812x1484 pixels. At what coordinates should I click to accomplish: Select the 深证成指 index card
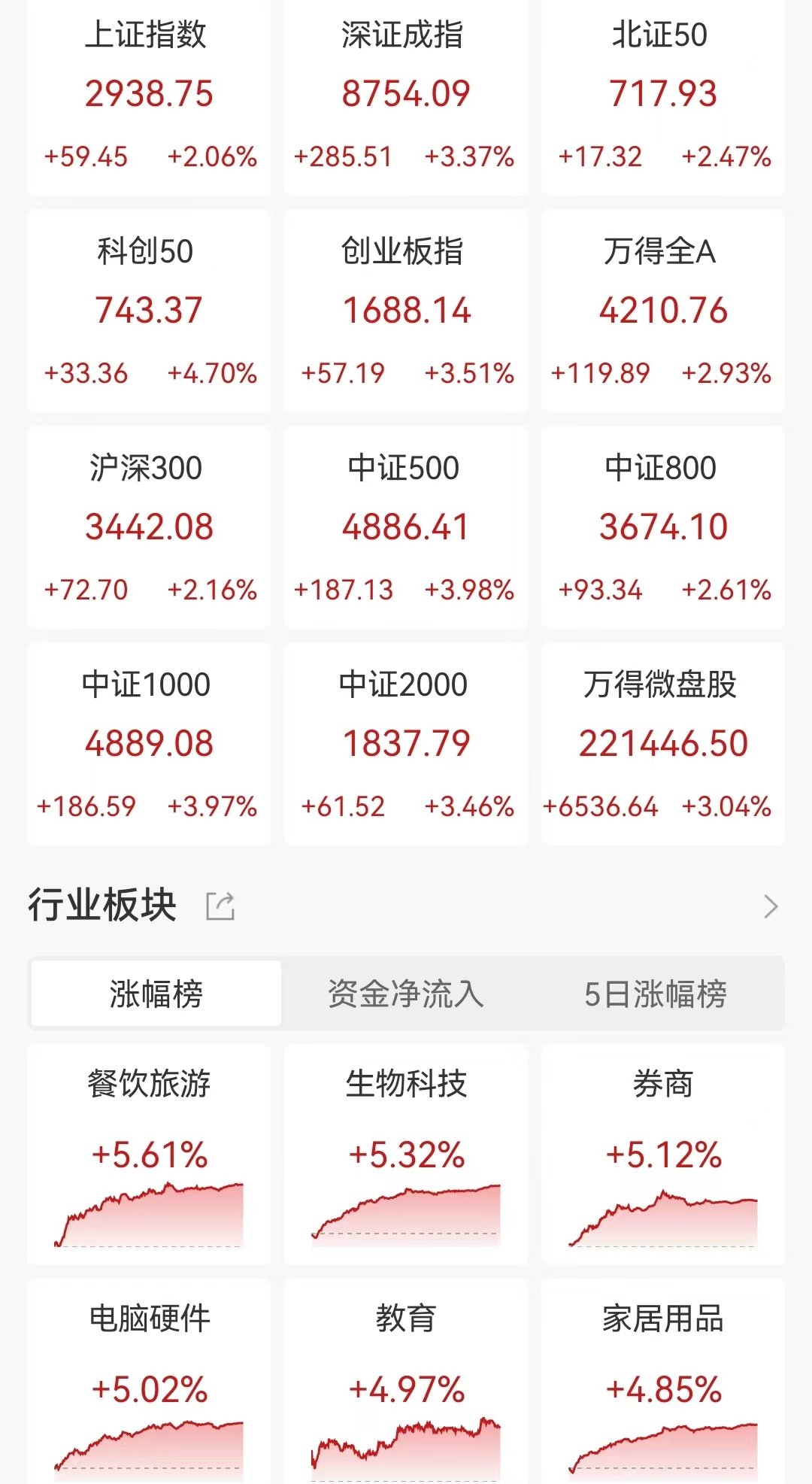tap(405, 98)
